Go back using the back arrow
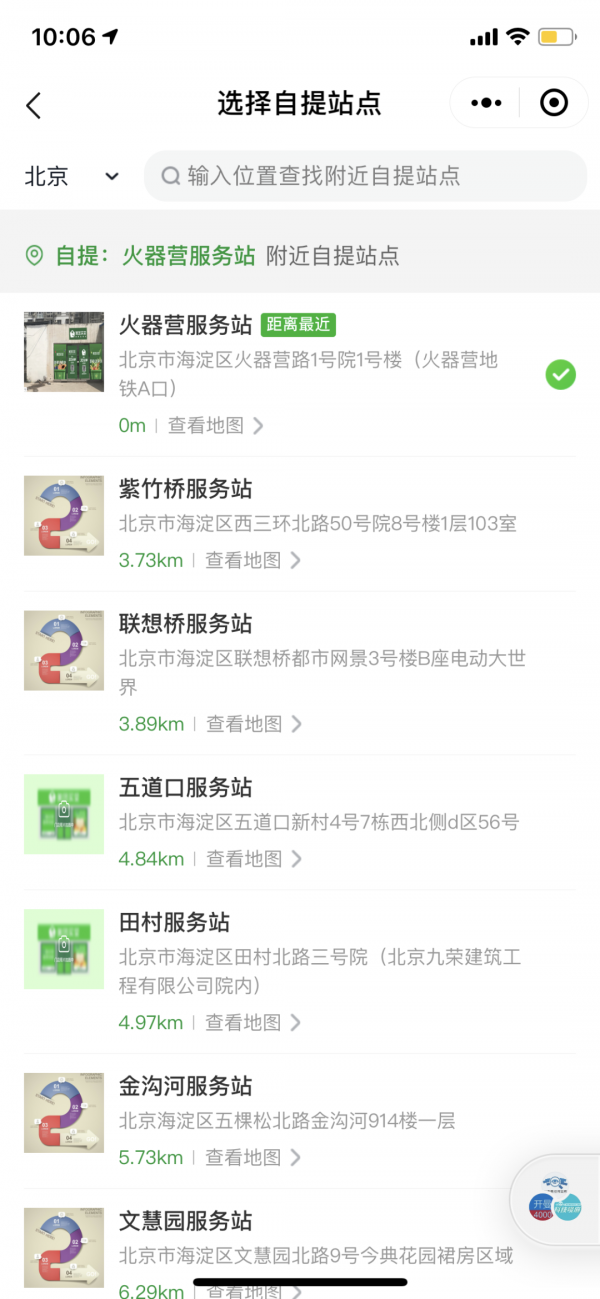Image resolution: width=600 pixels, height=1299 pixels. (34, 105)
